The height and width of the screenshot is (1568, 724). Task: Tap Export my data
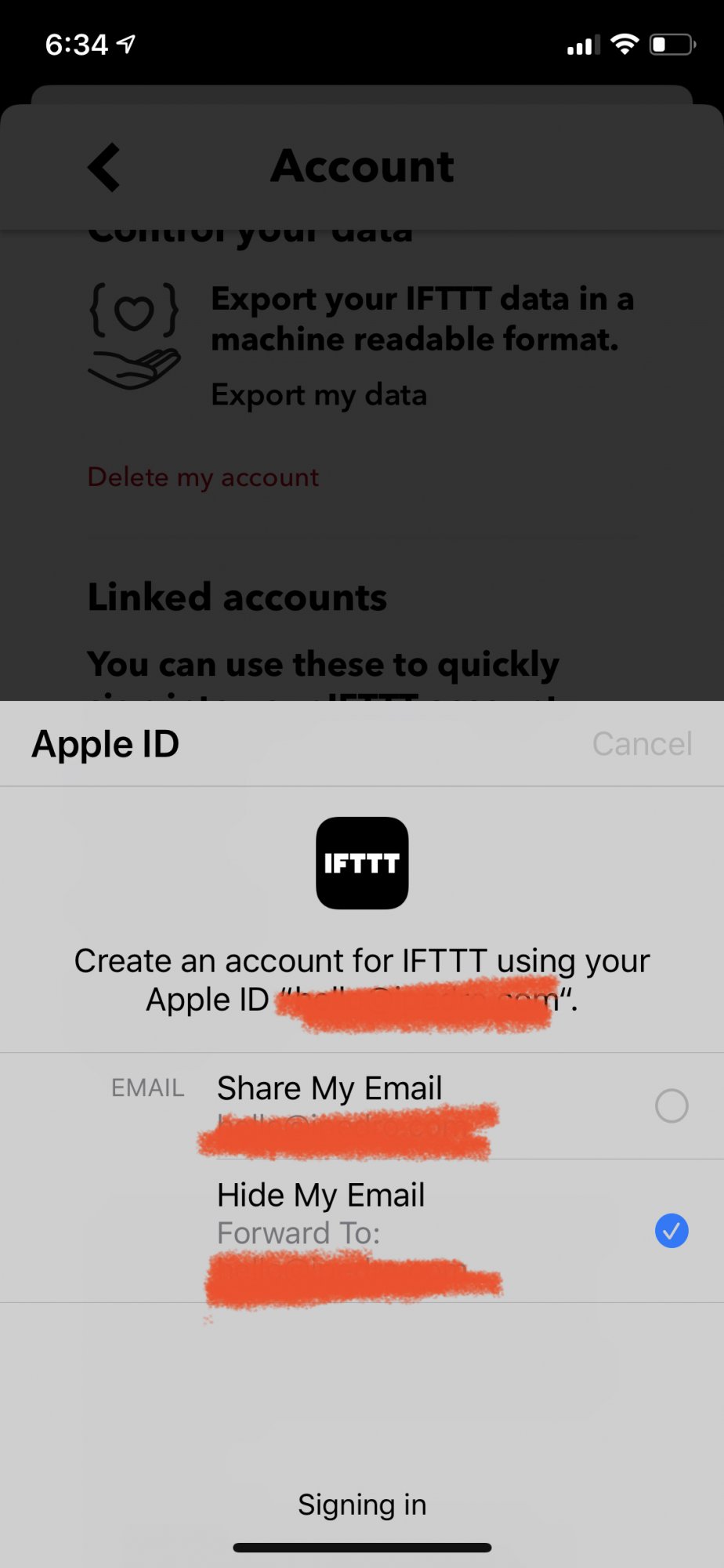click(x=319, y=395)
